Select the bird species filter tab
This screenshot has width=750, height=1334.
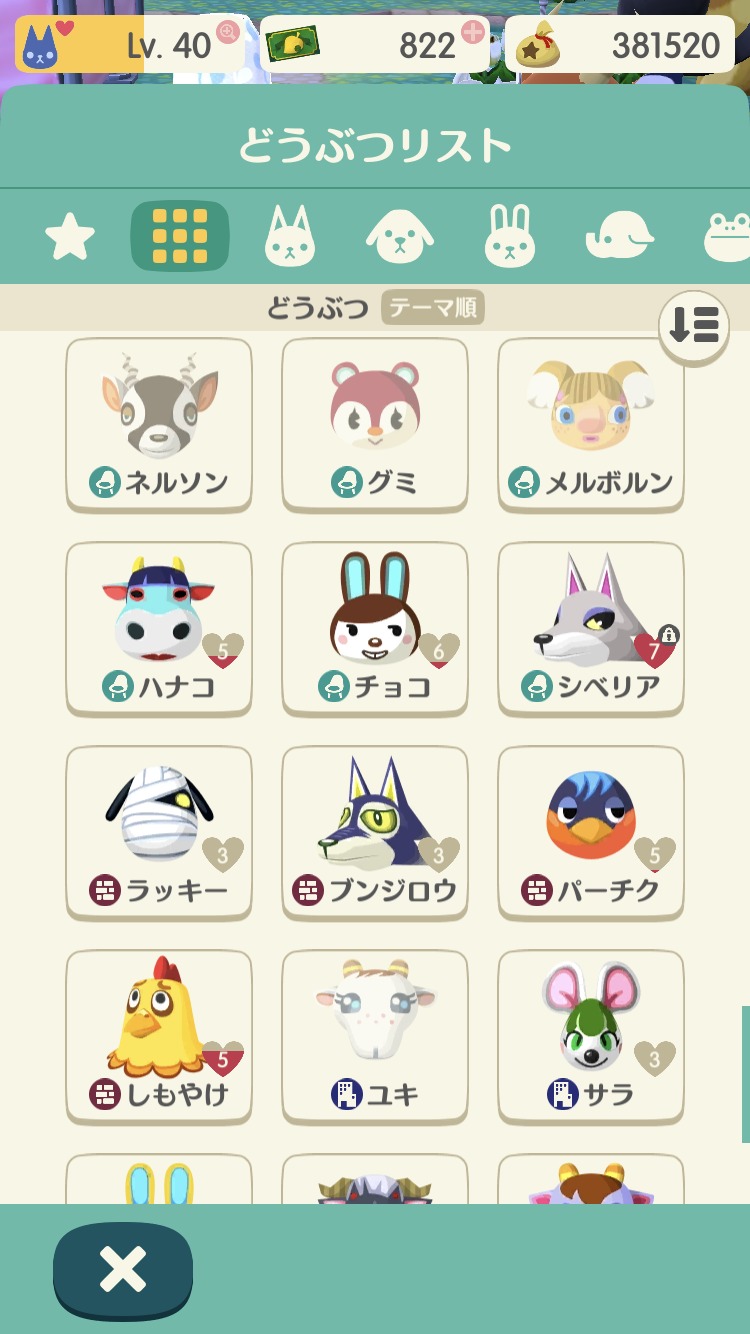(x=620, y=238)
